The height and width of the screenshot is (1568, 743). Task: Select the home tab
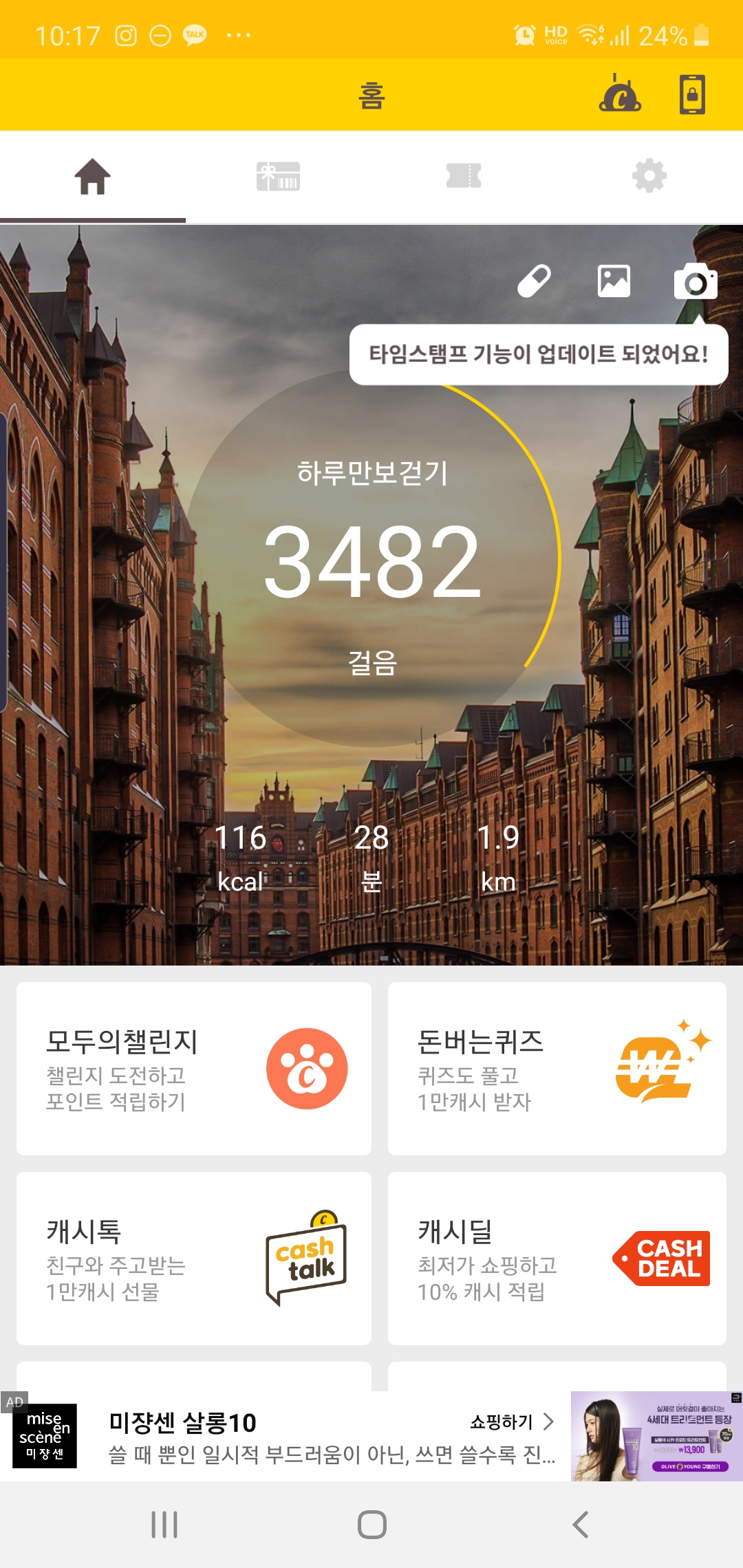coord(93,177)
